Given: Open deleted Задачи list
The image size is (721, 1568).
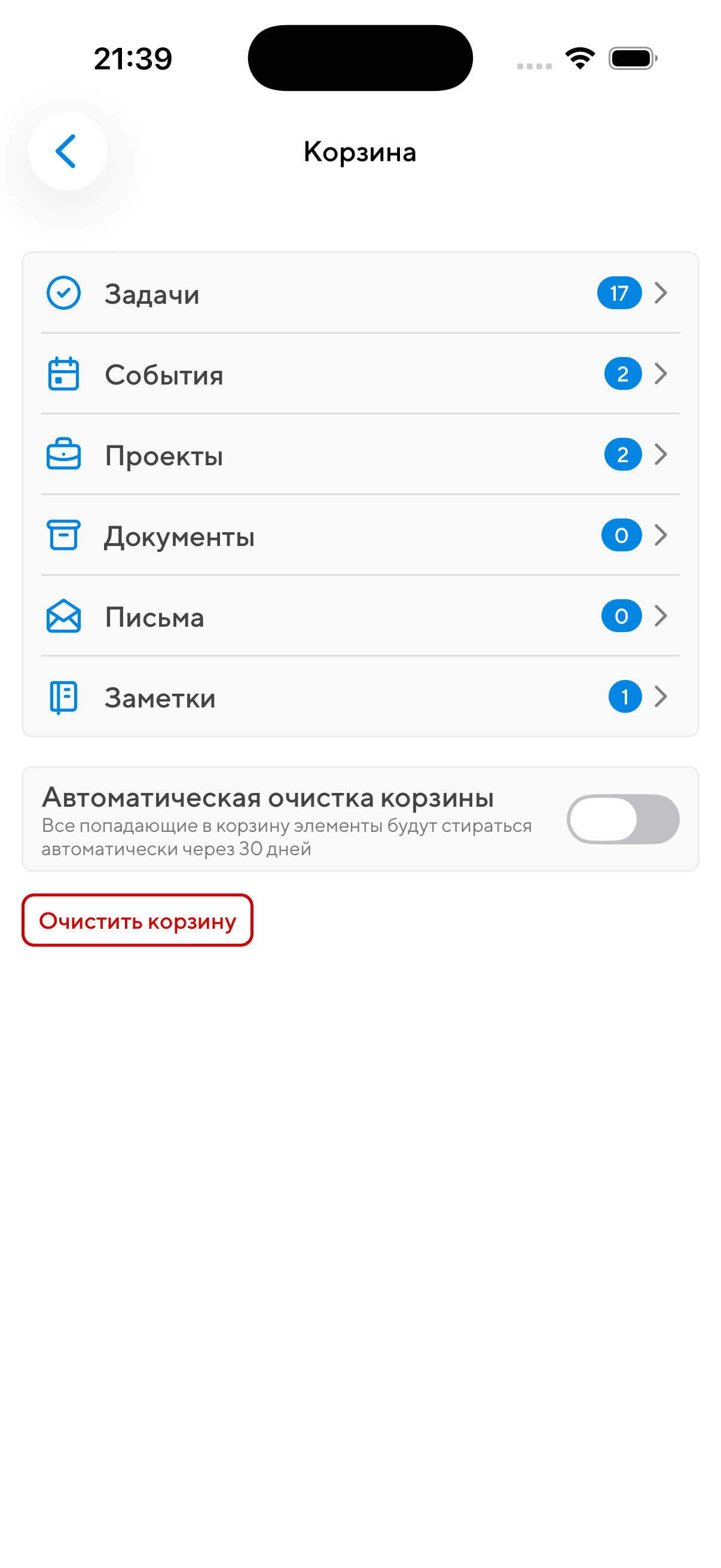Looking at the screenshot, I should tap(359, 294).
